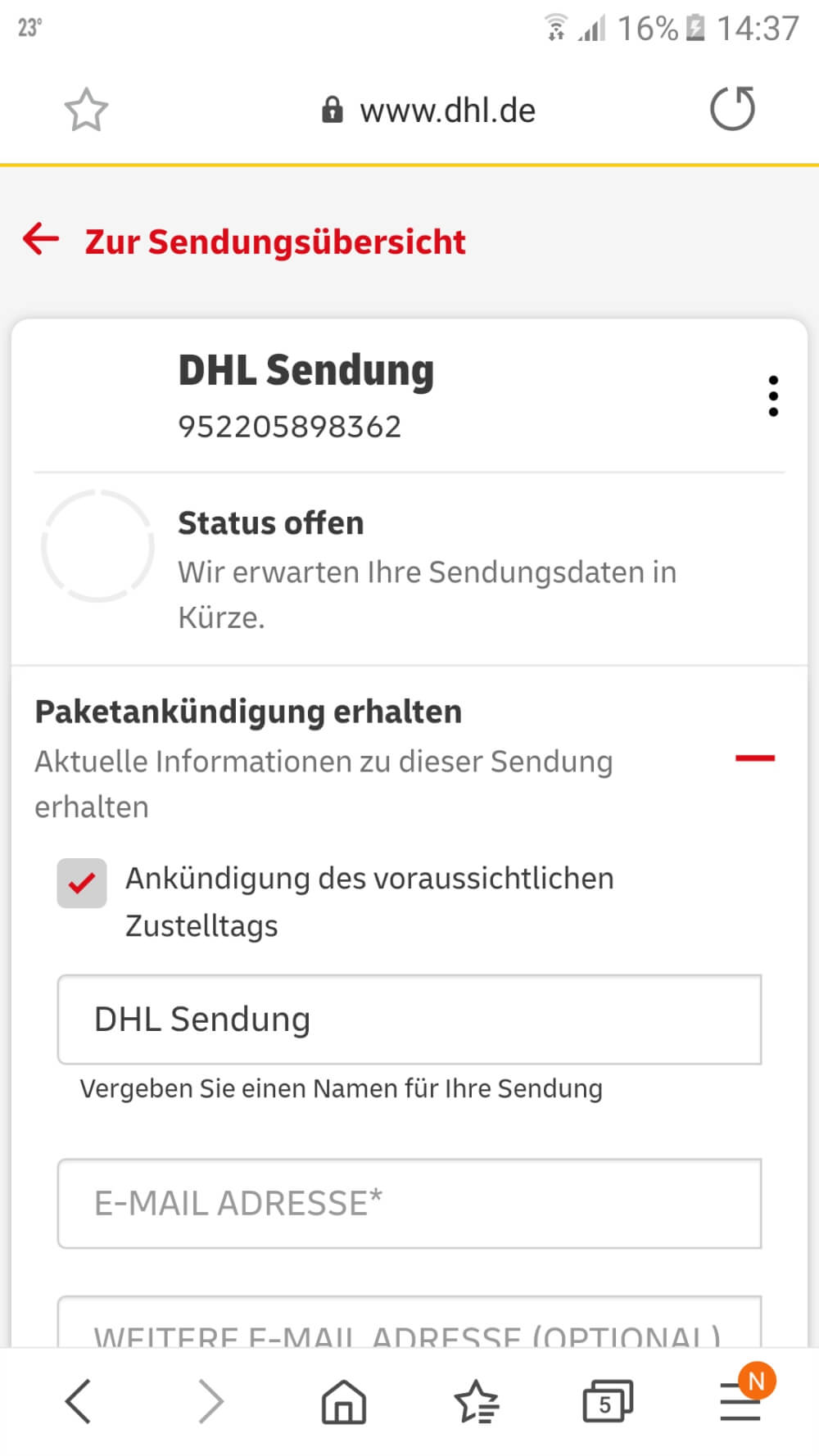This screenshot has width=819, height=1456.
Task: Collapse the Paketankündigung erhalten section
Action: (x=754, y=758)
